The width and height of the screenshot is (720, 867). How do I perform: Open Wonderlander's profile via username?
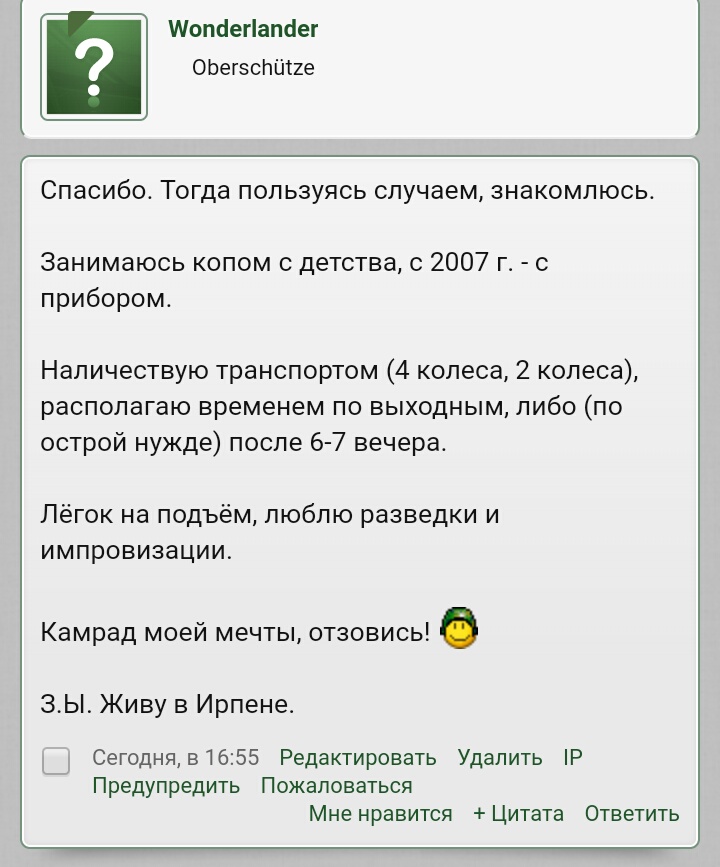[x=243, y=29]
